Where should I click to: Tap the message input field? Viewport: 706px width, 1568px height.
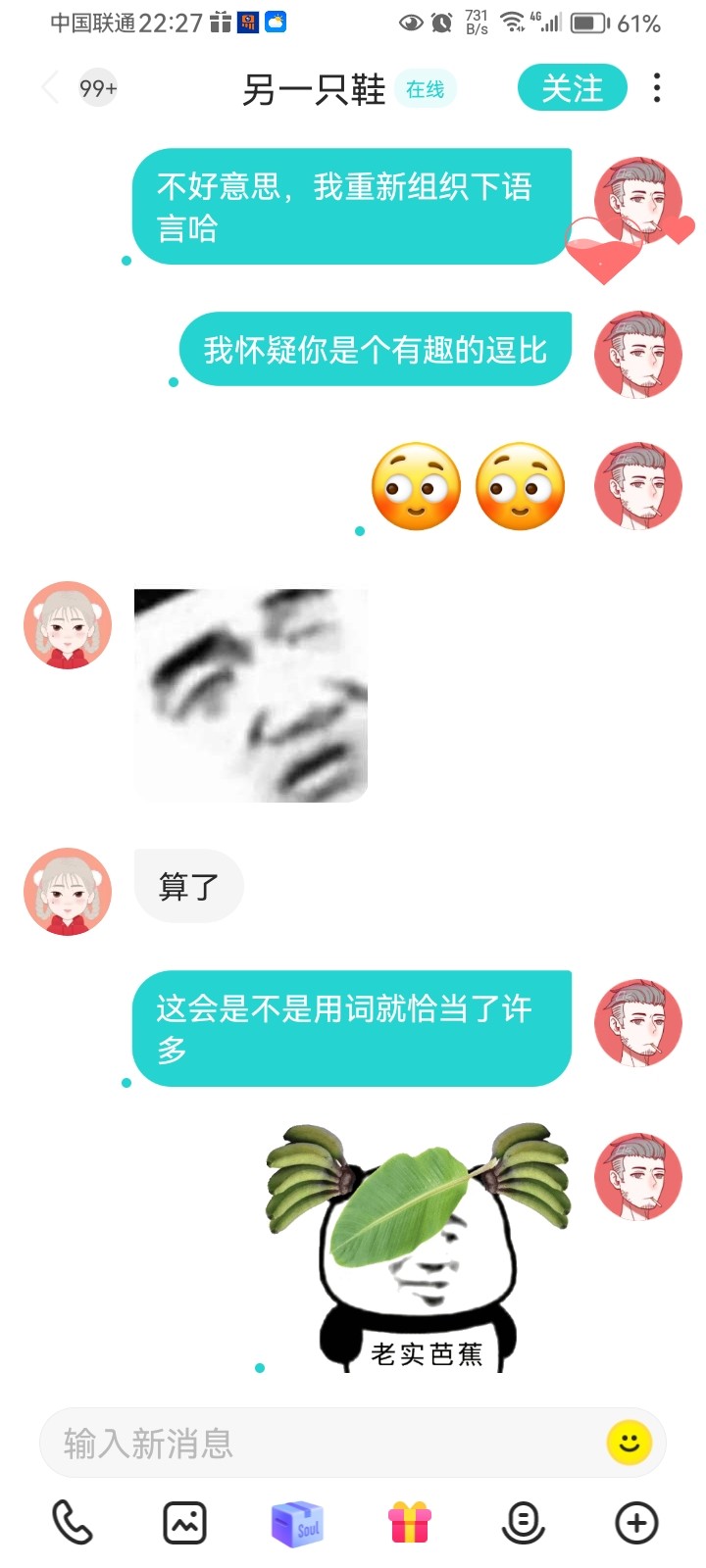(x=324, y=1443)
